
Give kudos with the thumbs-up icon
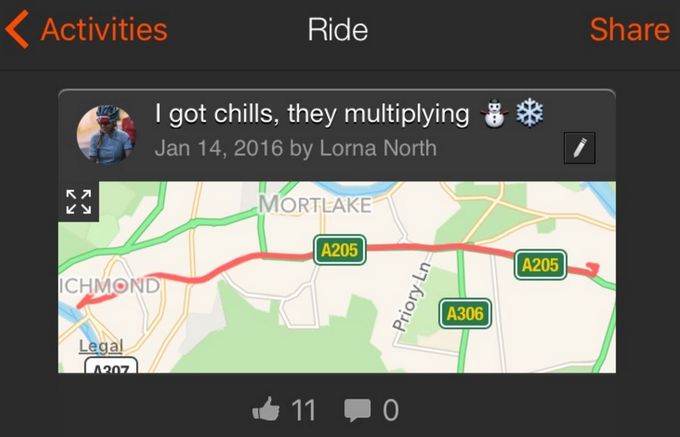coord(266,410)
